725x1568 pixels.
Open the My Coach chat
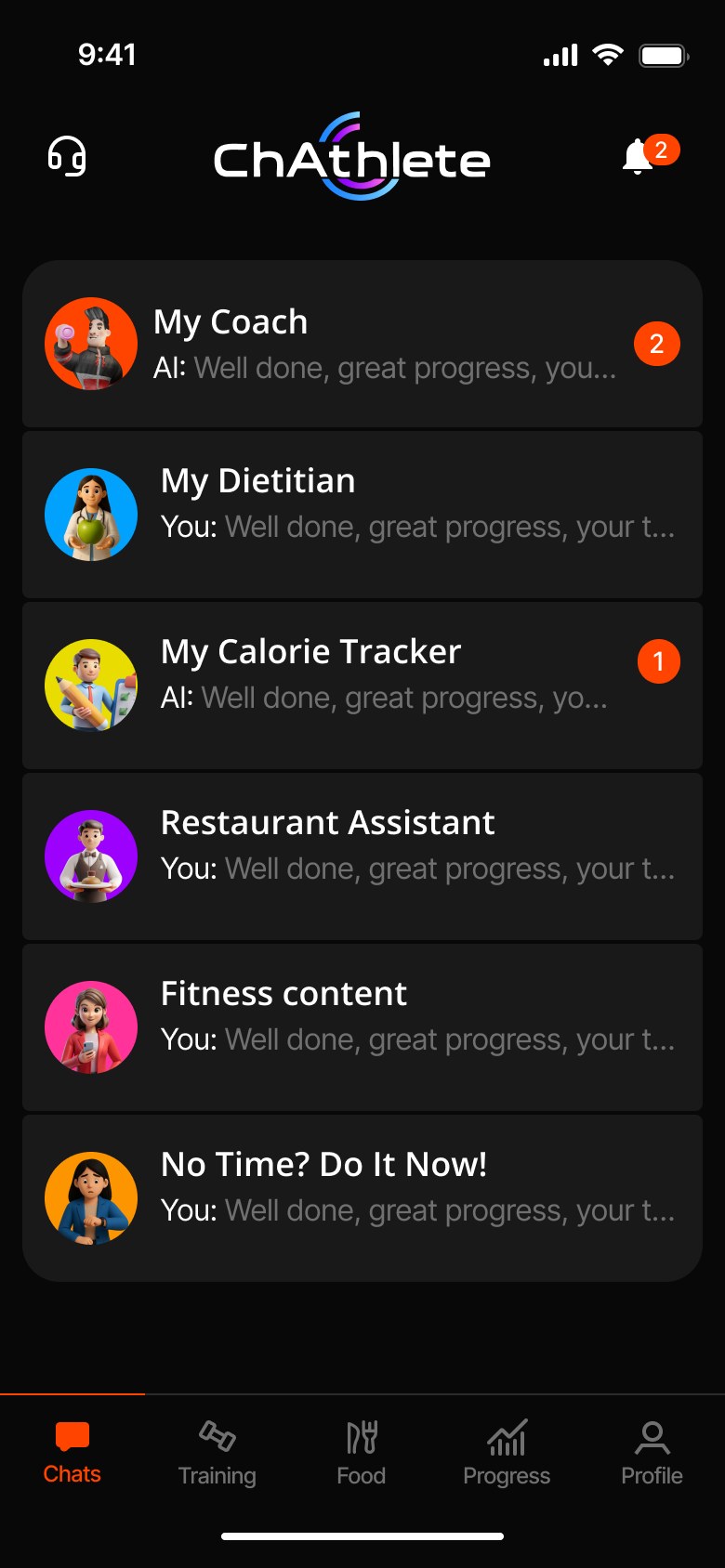coord(362,344)
